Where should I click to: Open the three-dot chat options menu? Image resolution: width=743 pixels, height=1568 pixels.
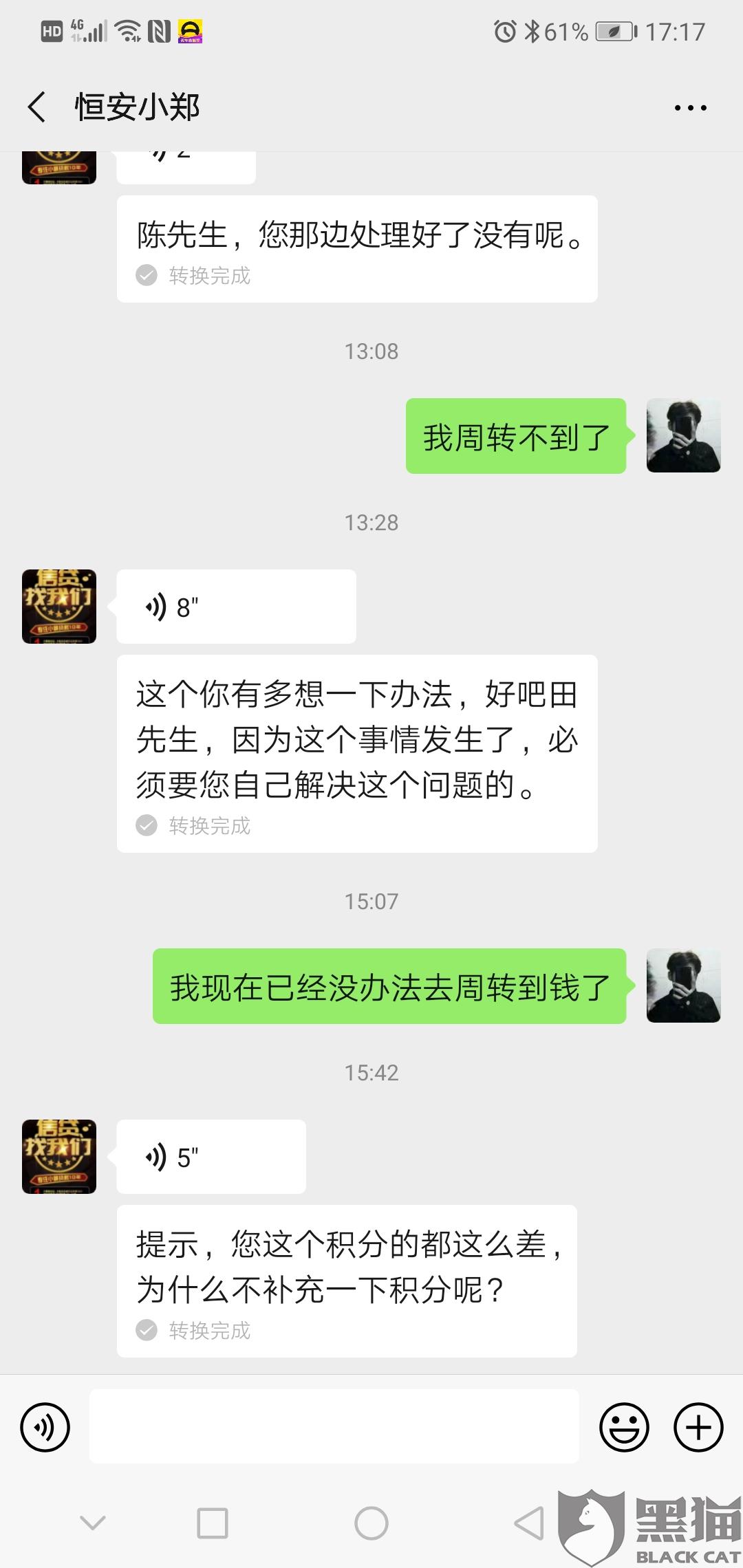(x=690, y=108)
